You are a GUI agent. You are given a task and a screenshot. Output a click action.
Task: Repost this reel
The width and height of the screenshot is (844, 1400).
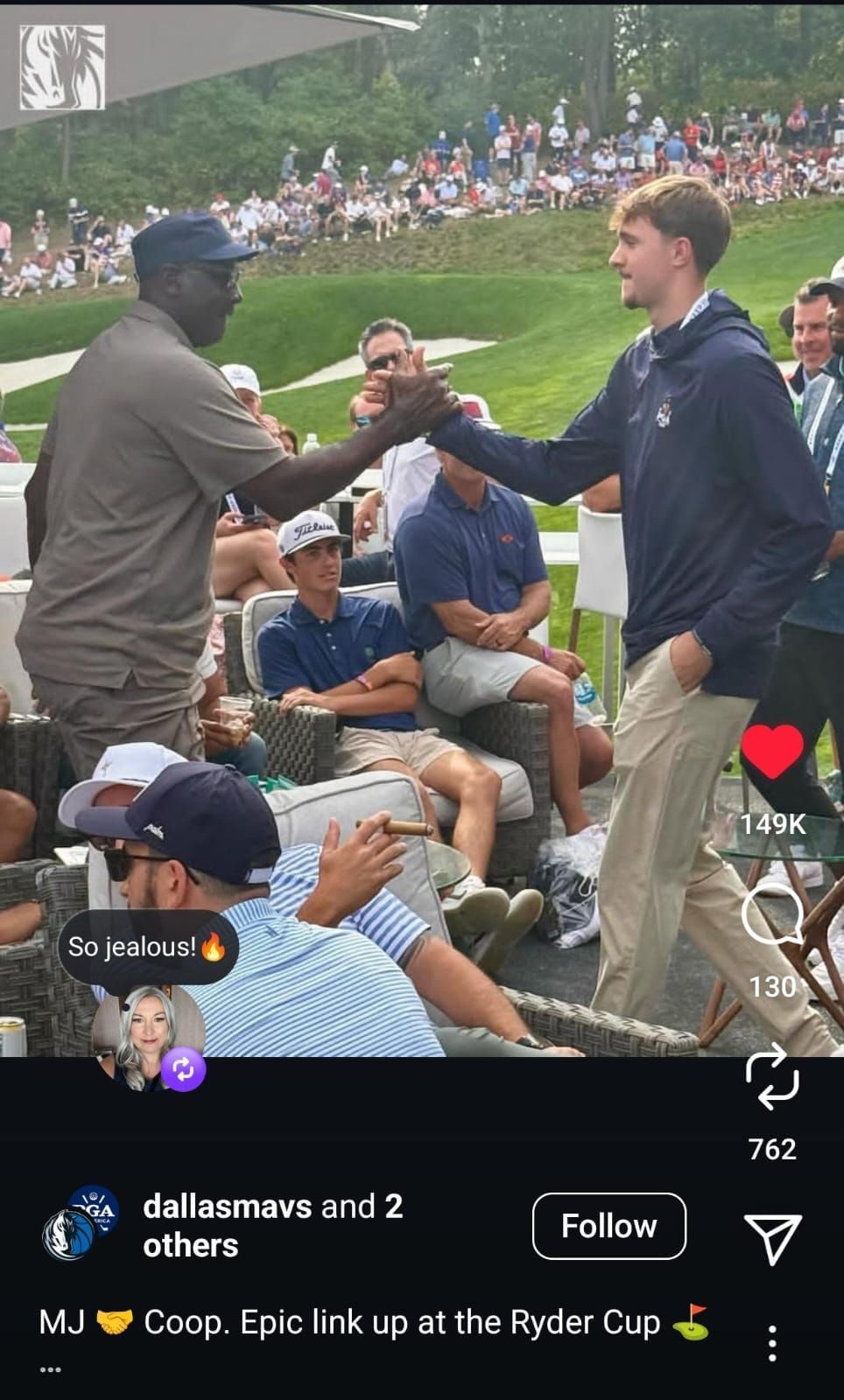[771, 1081]
